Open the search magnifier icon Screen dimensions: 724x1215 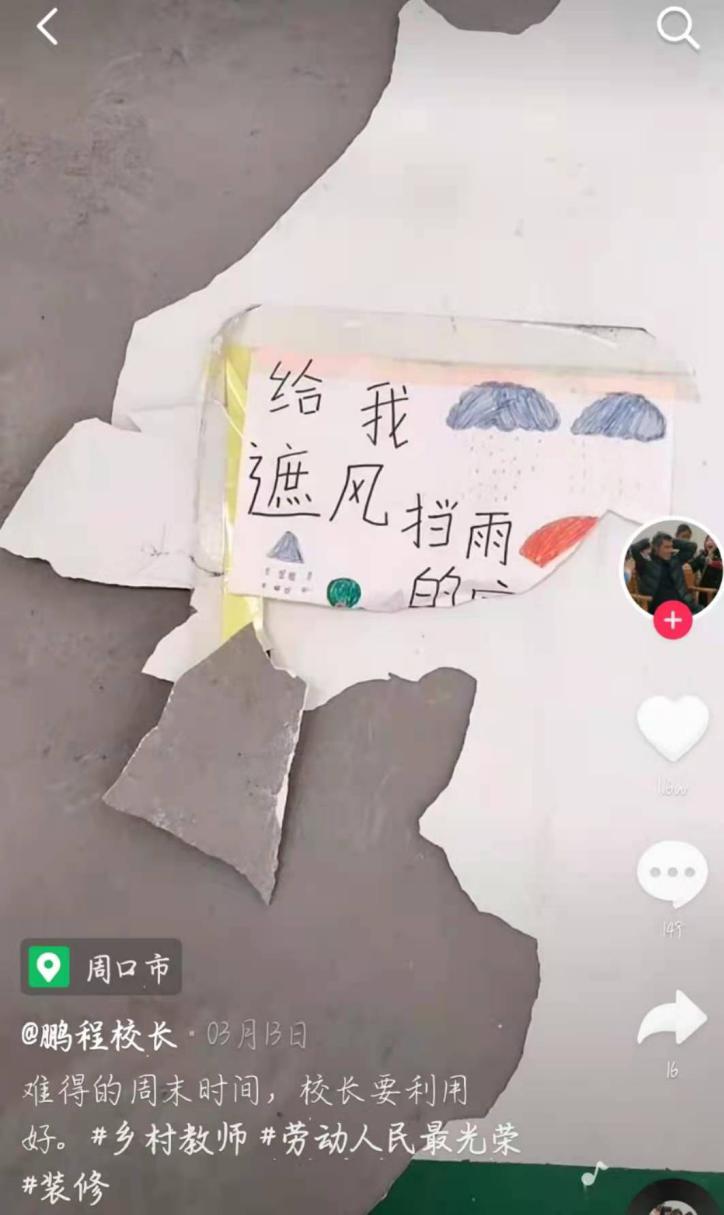(677, 29)
